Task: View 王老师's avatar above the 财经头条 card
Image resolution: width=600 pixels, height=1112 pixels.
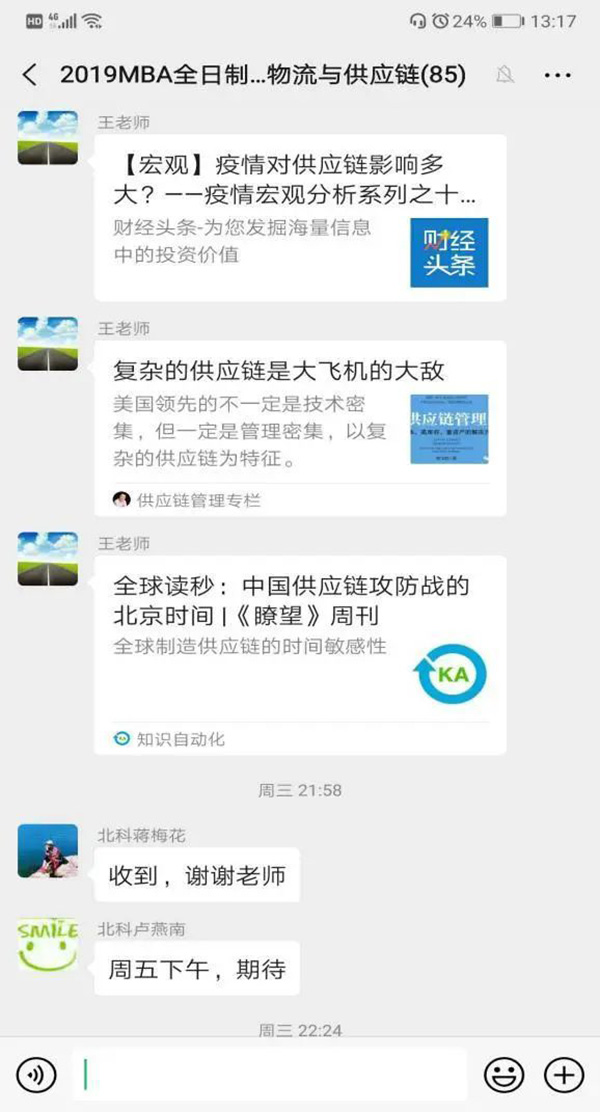Action: click(x=48, y=138)
